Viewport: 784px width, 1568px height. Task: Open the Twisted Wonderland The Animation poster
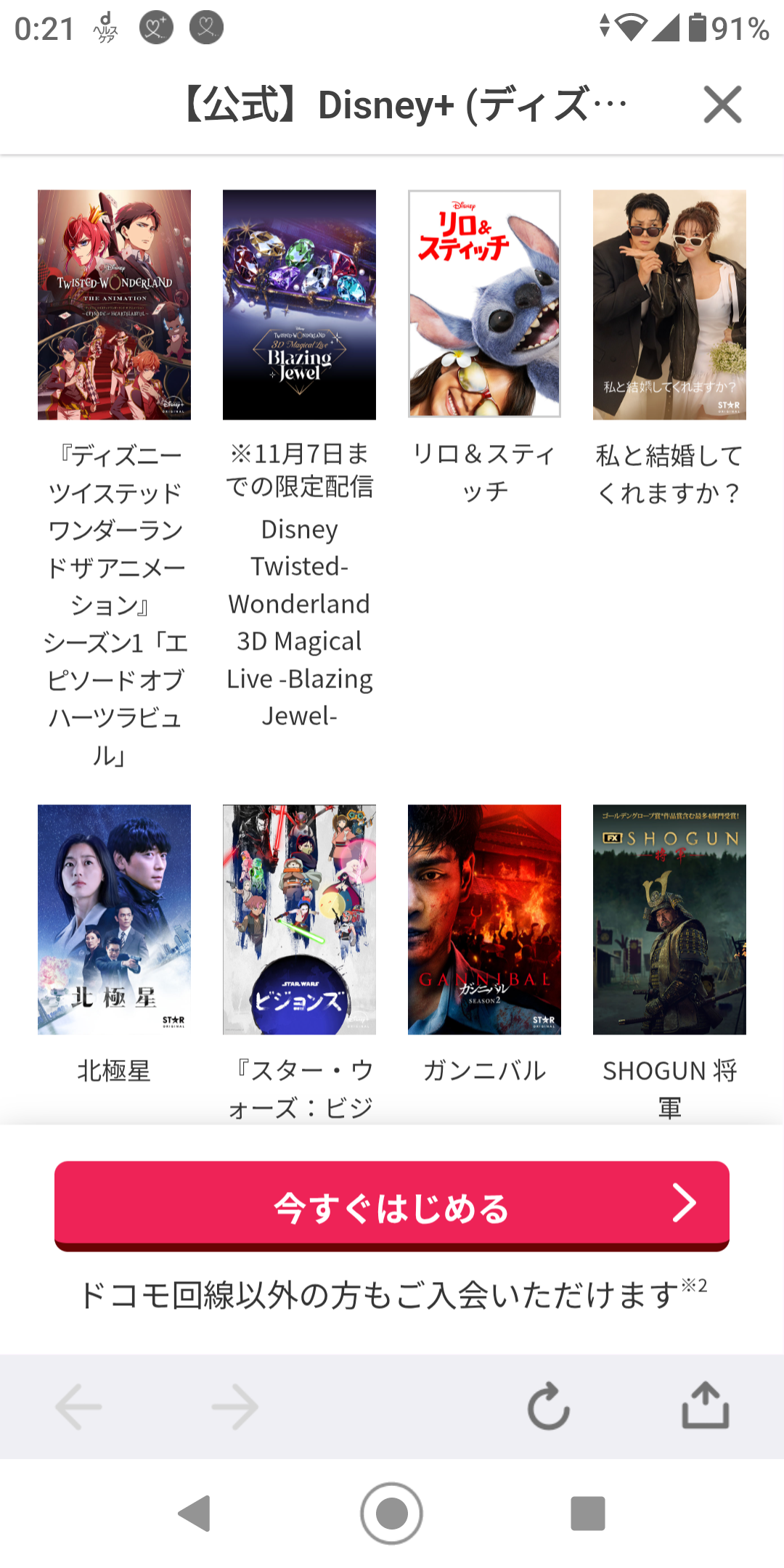click(x=114, y=305)
